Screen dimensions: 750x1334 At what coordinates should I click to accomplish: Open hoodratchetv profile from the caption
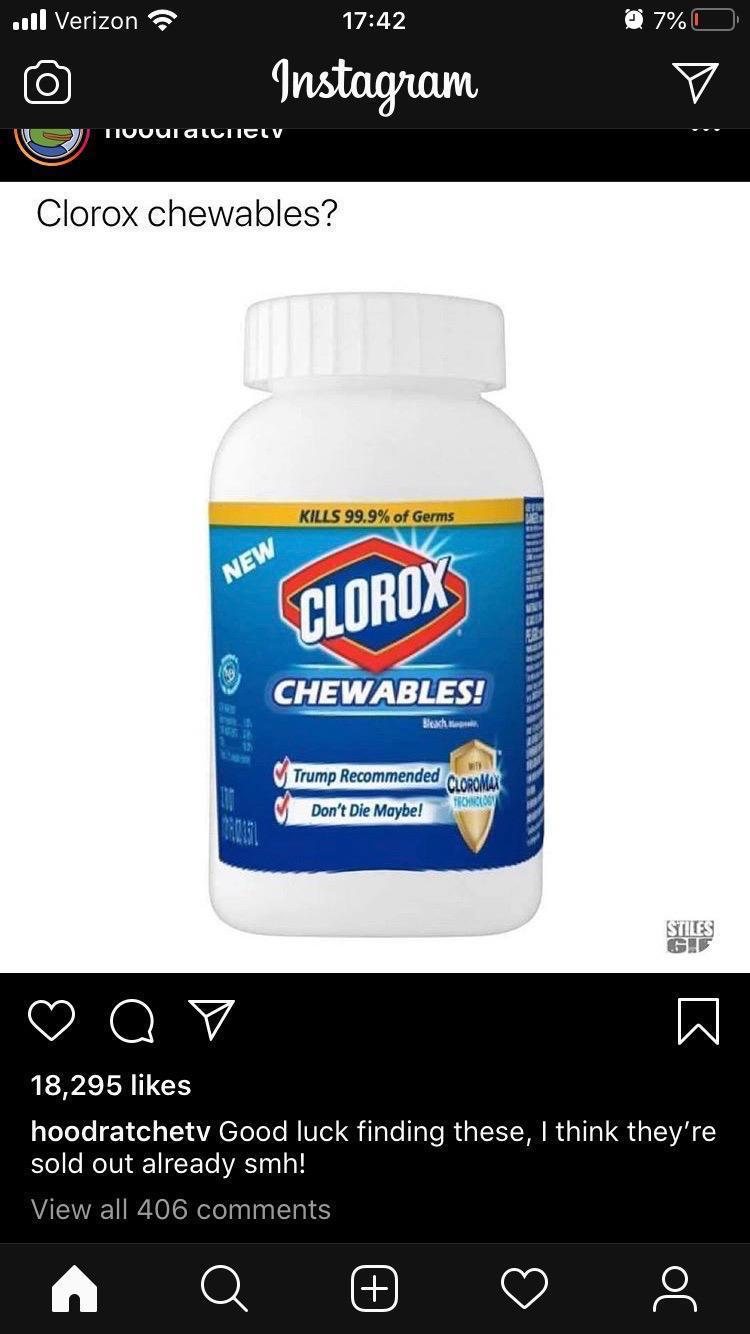point(120,1131)
